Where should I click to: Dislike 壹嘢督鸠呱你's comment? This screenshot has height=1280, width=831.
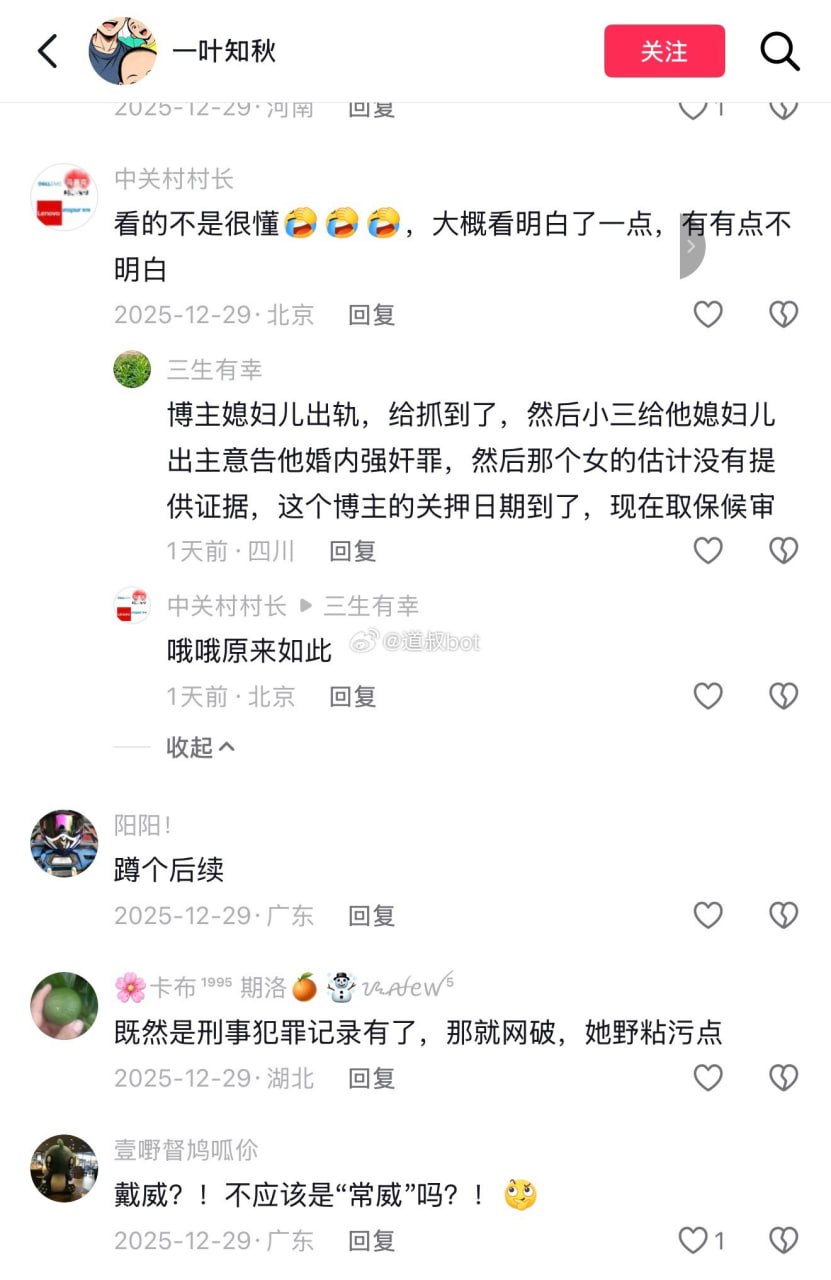pyautogui.click(x=783, y=1241)
